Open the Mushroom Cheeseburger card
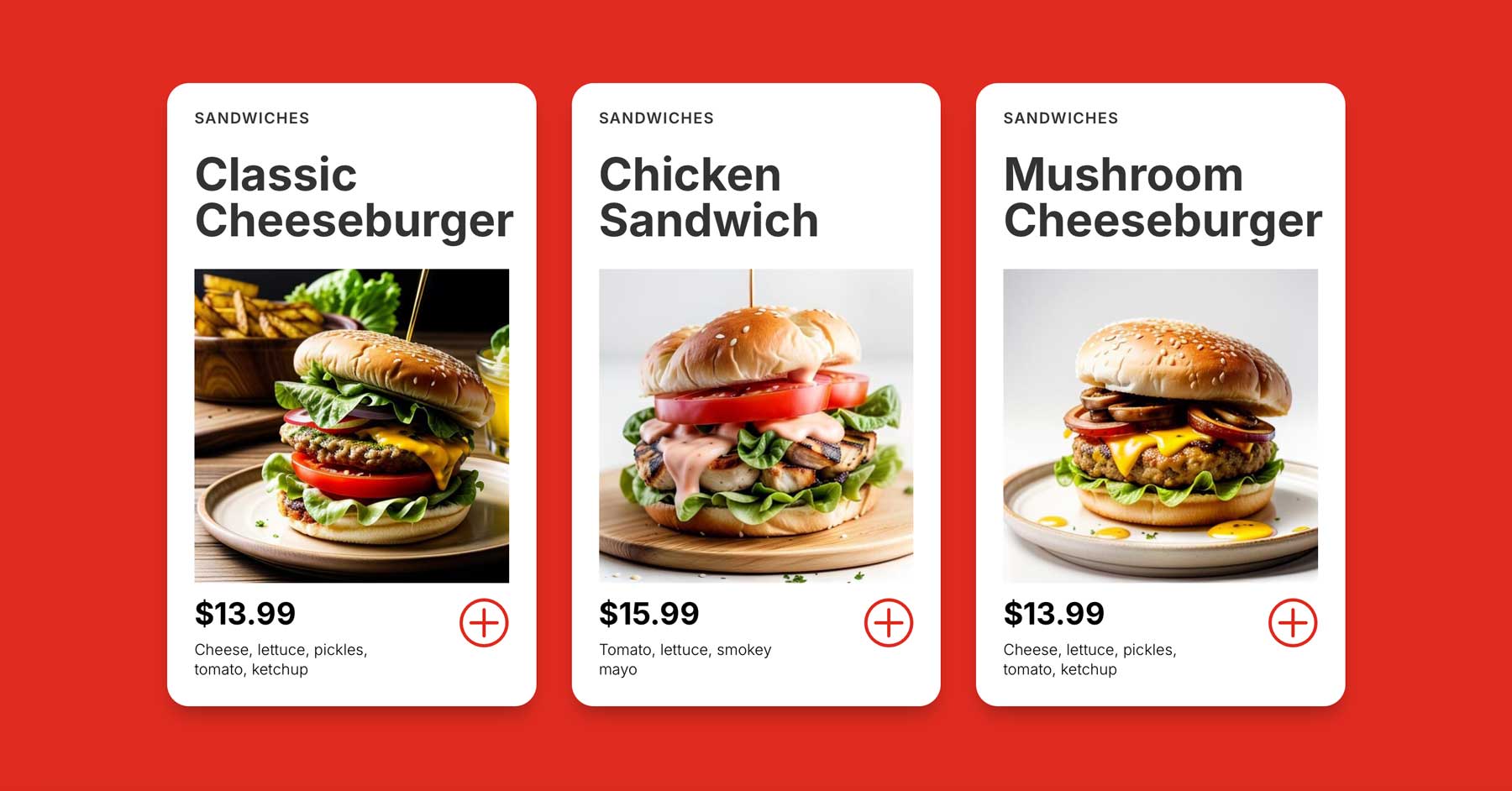Viewport: 1512px width, 791px height. tap(1162, 198)
